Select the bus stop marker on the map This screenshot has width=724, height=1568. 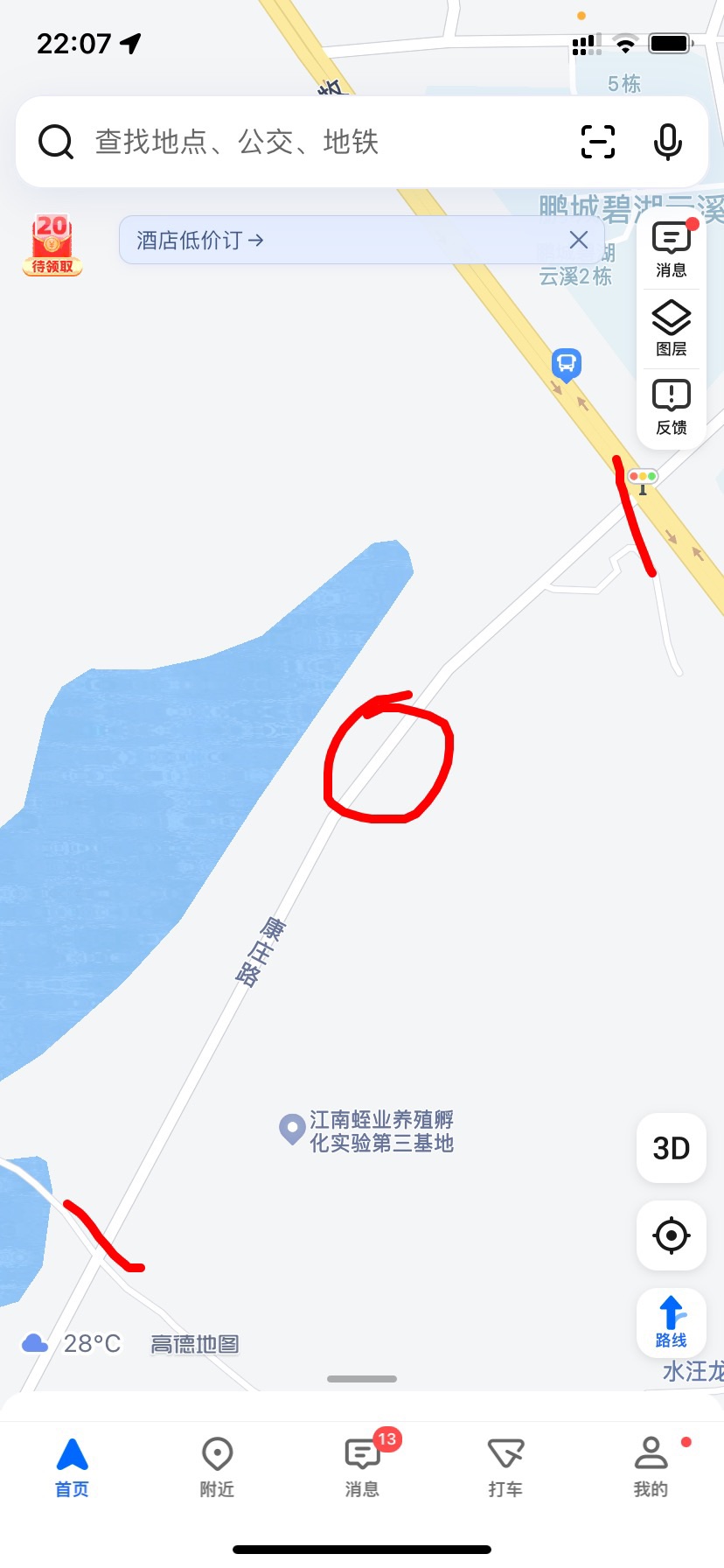coord(566,363)
